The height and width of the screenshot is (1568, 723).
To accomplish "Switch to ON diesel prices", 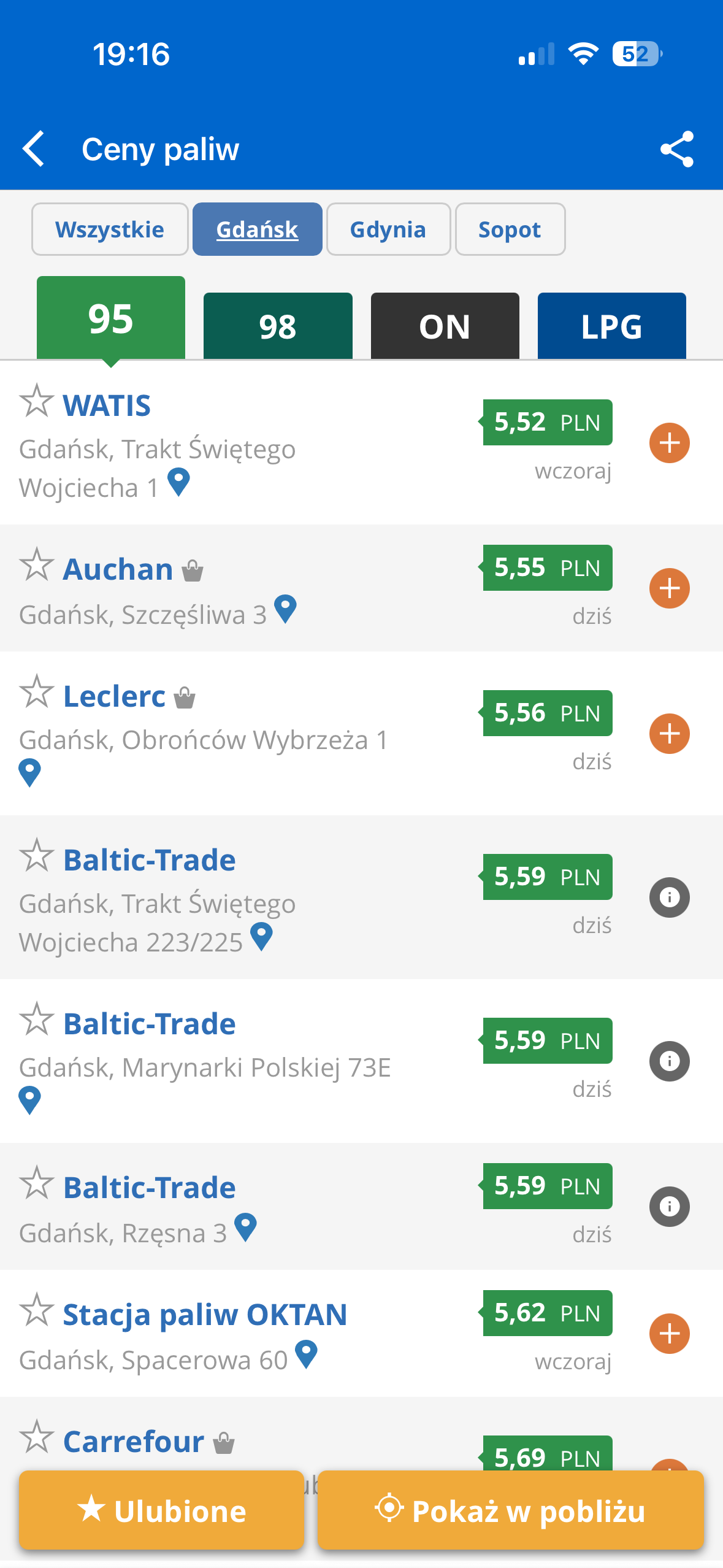I will [445, 326].
